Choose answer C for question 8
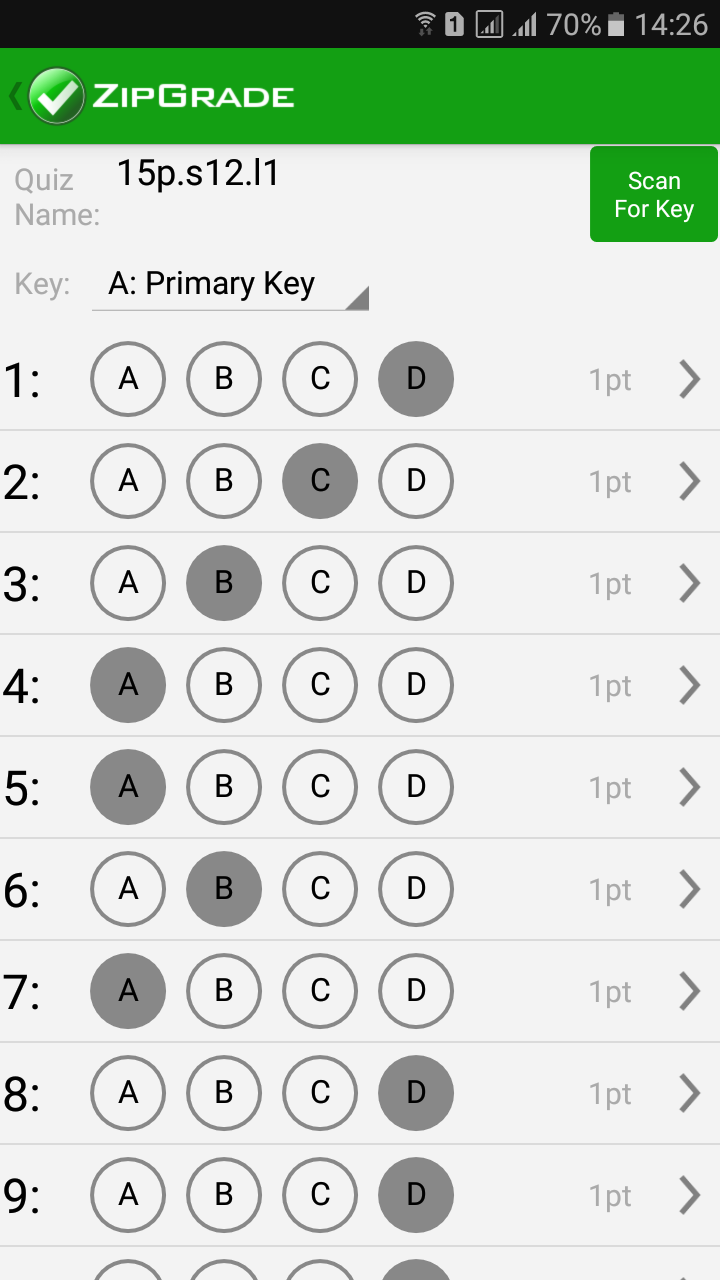This screenshot has width=720, height=1280. pos(320,1093)
